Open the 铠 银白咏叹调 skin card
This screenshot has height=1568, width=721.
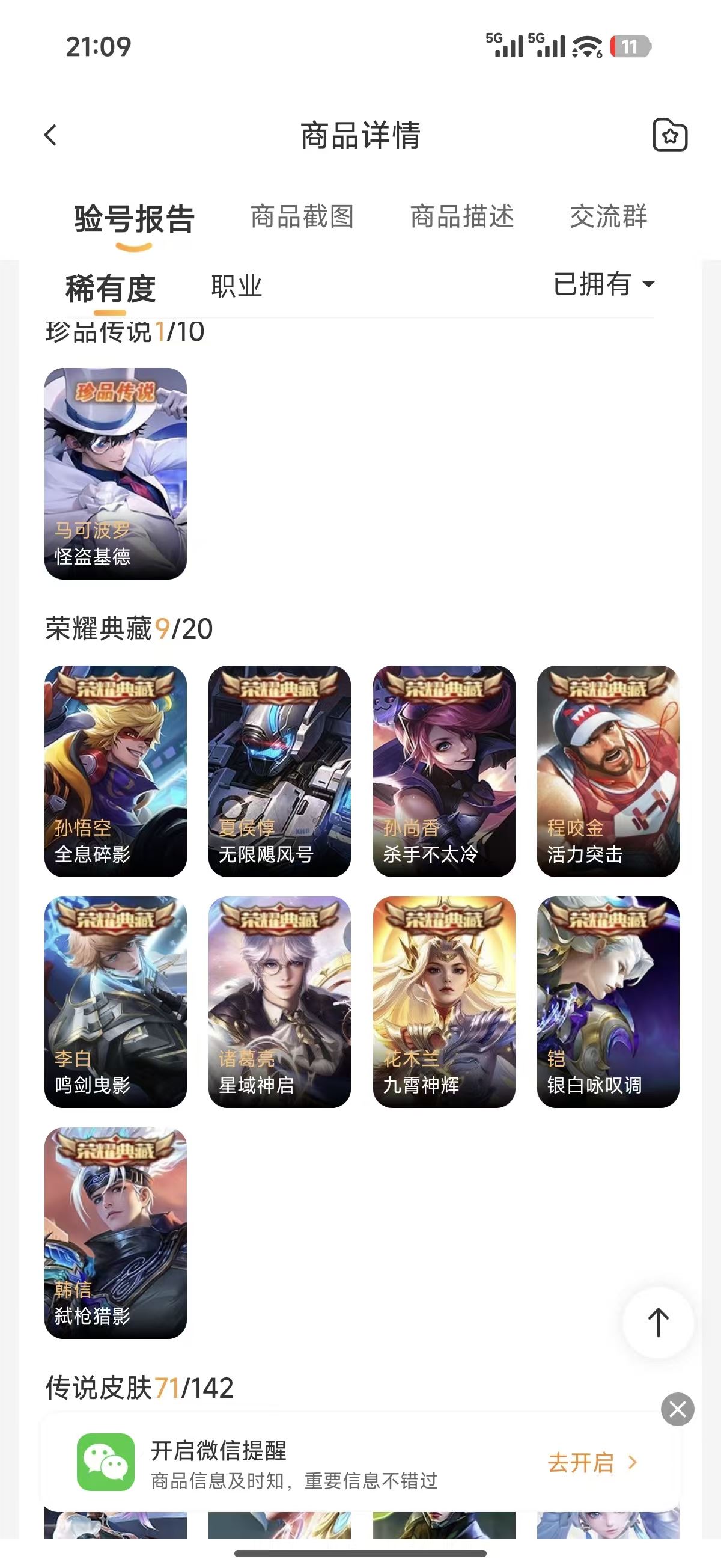point(608,1001)
